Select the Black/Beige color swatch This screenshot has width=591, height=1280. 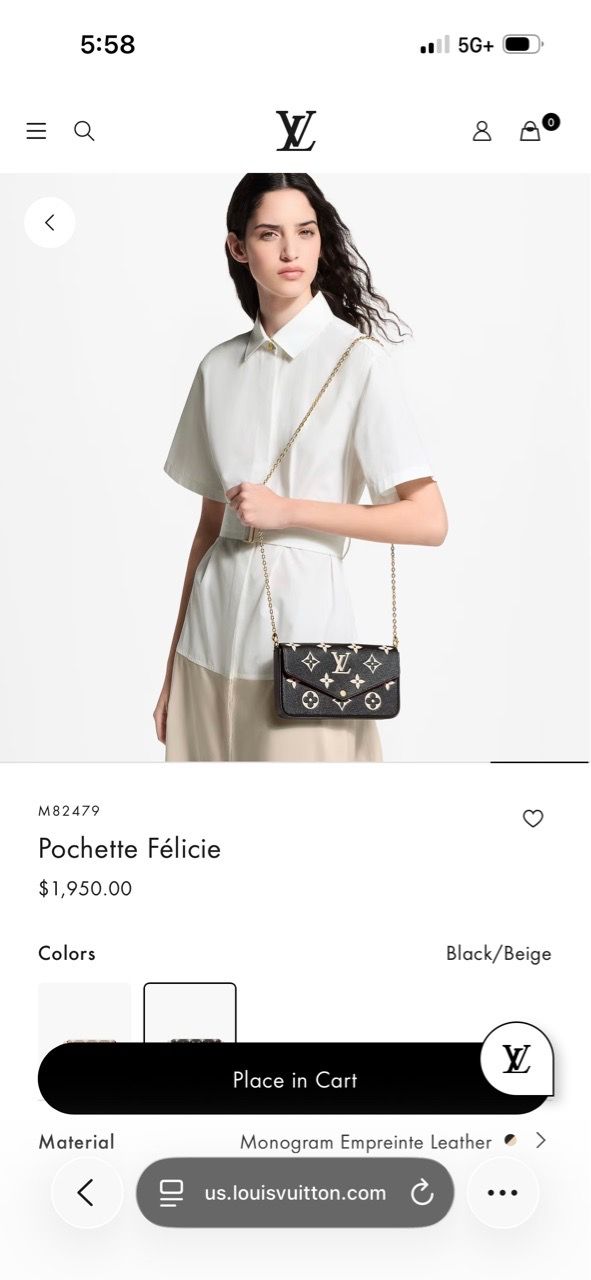pyautogui.click(x=190, y=1014)
